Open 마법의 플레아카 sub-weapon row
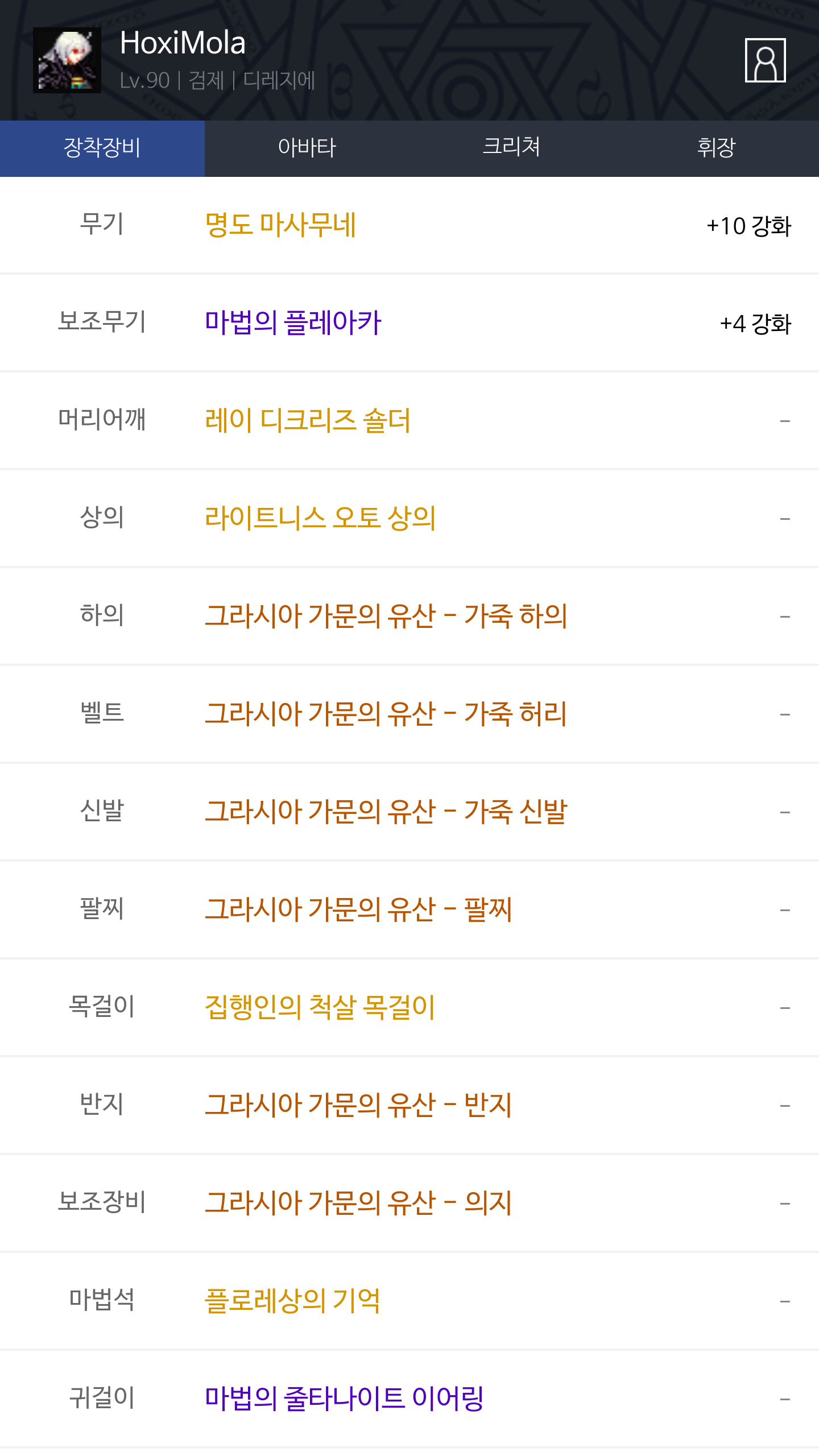The width and height of the screenshot is (819, 1456). pyautogui.click(x=409, y=323)
